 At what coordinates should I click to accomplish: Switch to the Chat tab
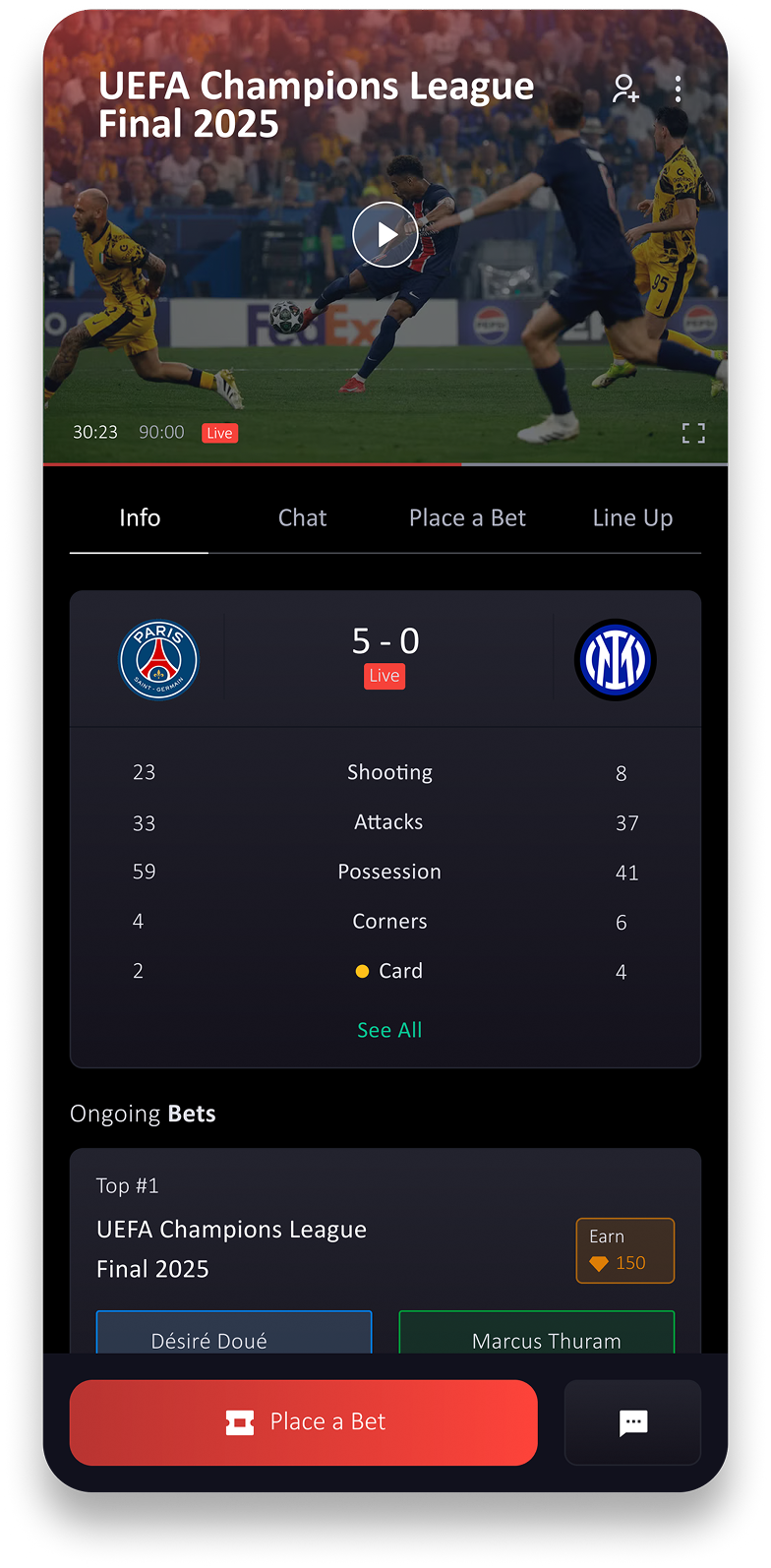pyautogui.click(x=302, y=518)
